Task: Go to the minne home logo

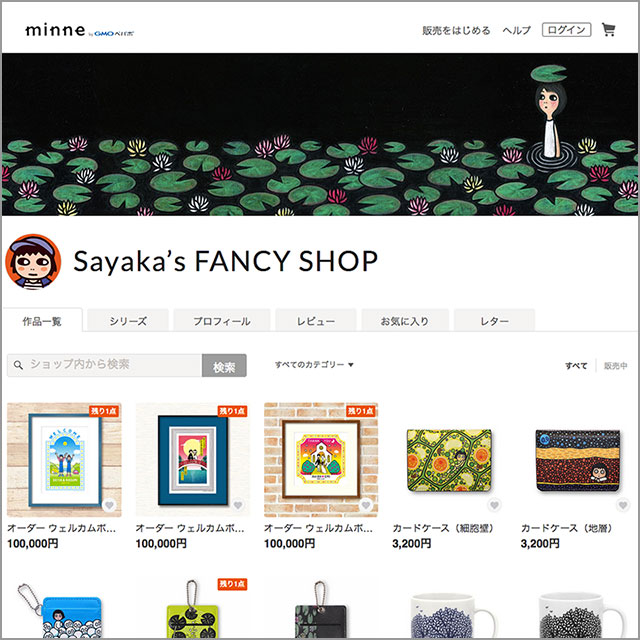Action: click(x=56, y=30)
